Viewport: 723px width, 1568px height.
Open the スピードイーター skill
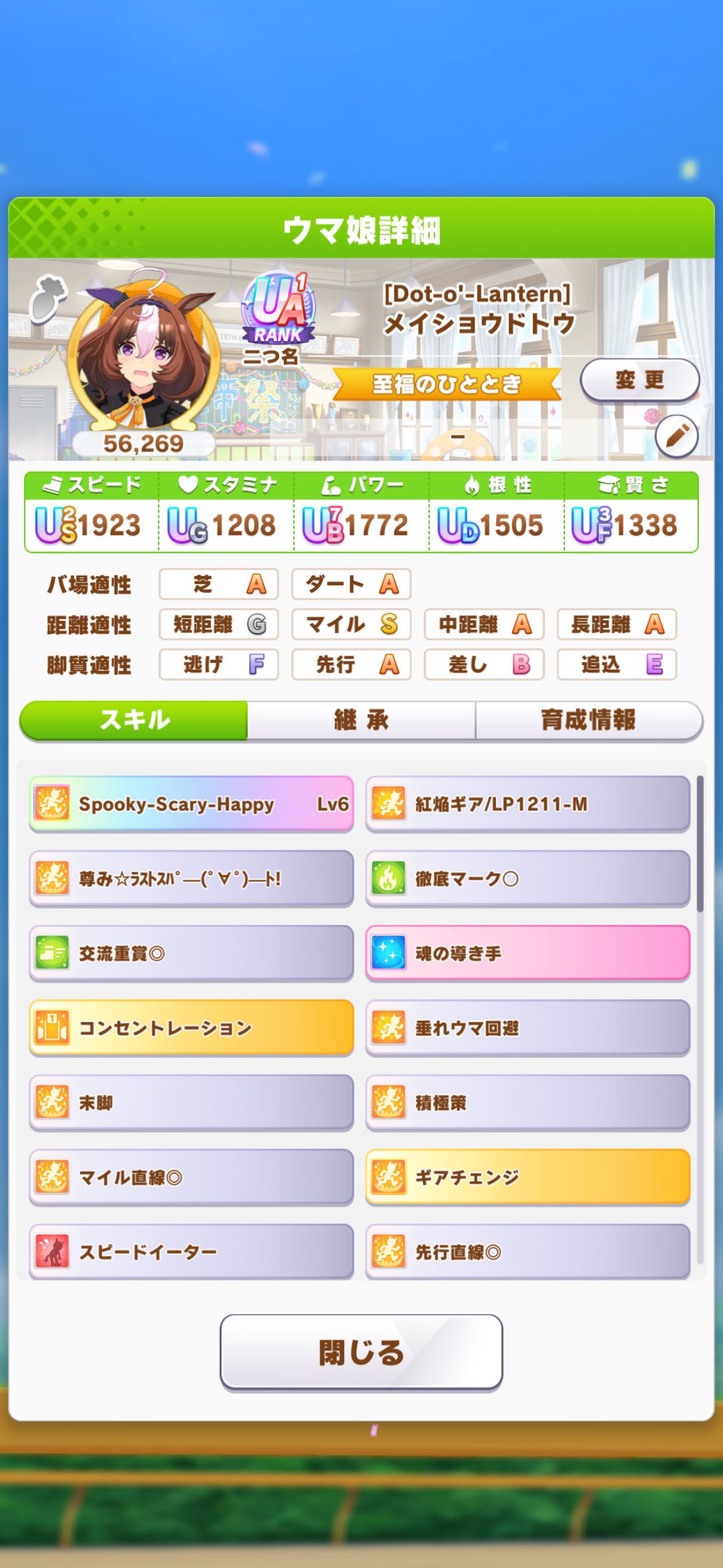191,1251
